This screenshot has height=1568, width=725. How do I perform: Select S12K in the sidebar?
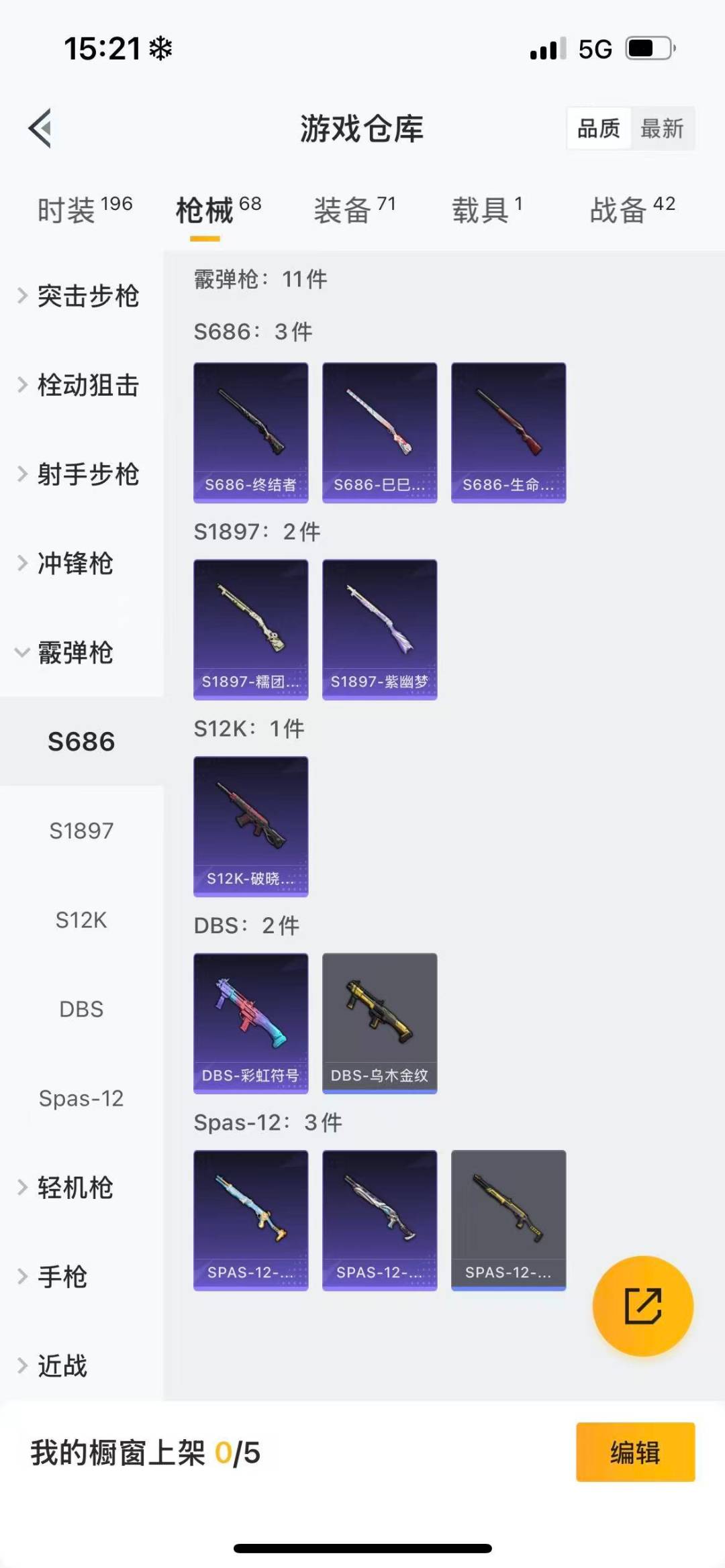tap(81, 920)
